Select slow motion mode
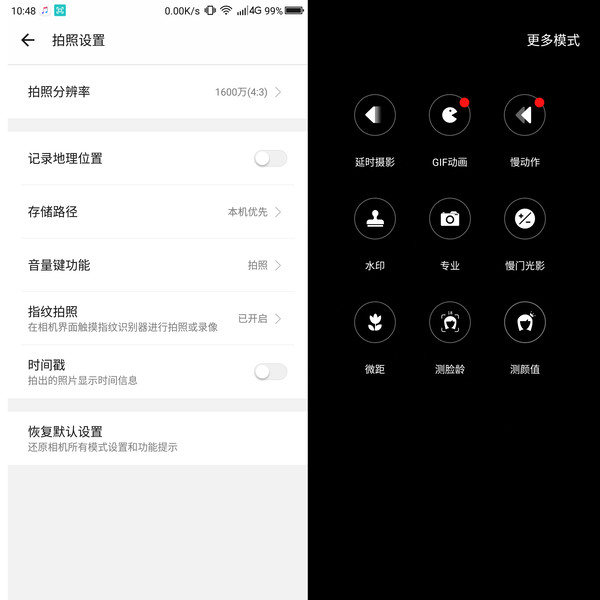 click(x=525, y=116)
